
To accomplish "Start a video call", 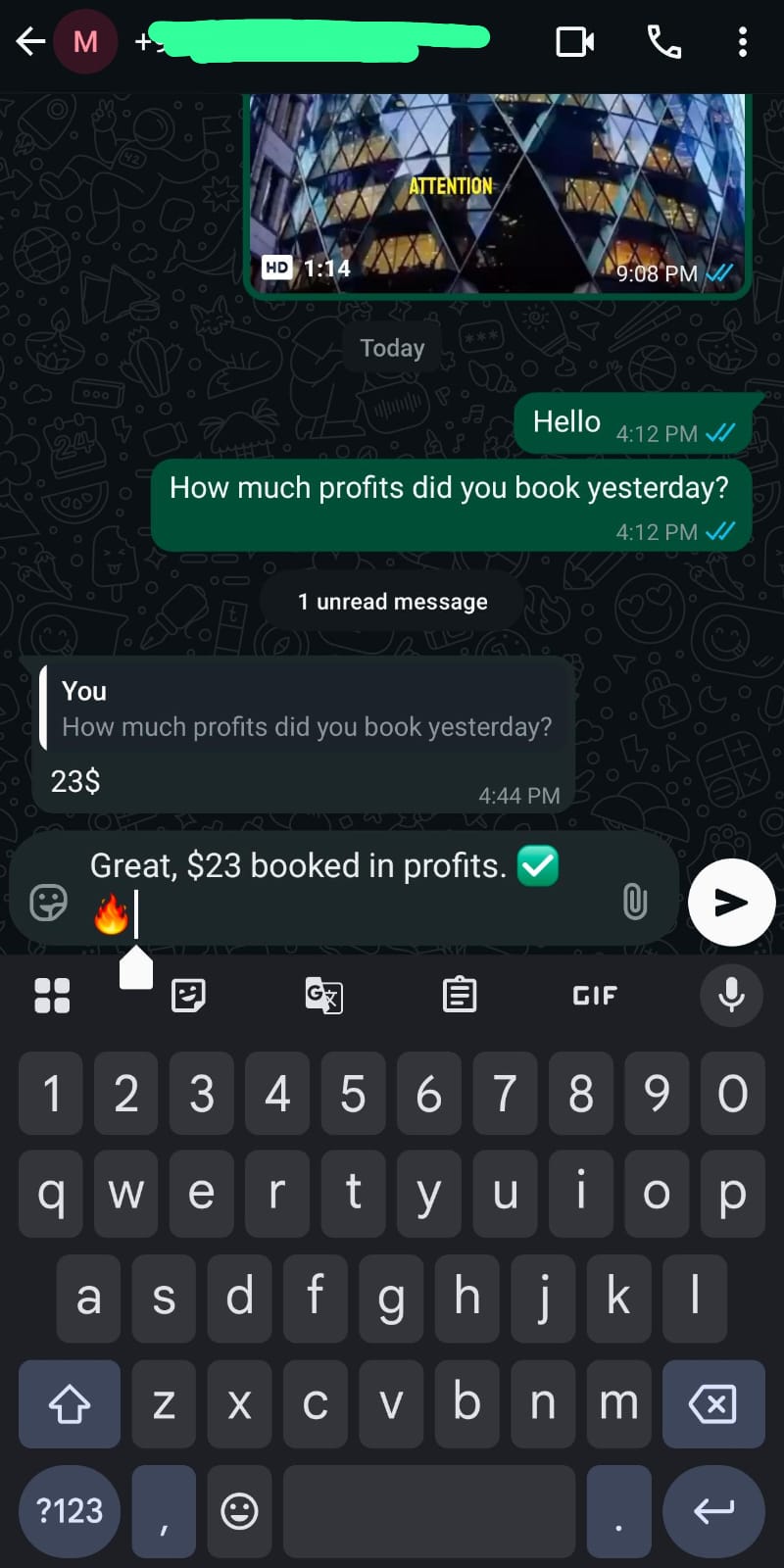I will pyautogui.click(x=575, y=41).
